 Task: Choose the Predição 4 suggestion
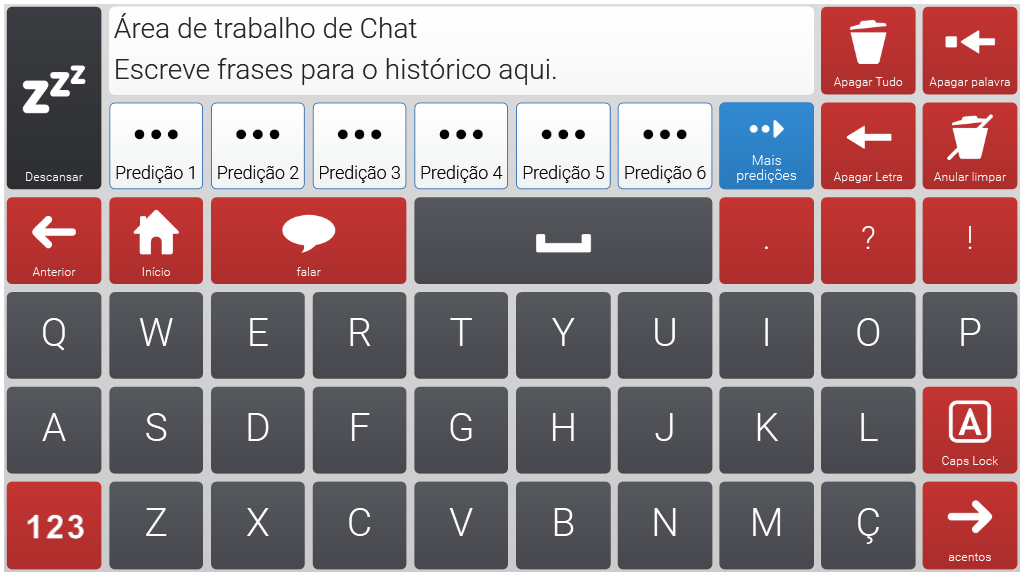point(461,145)
